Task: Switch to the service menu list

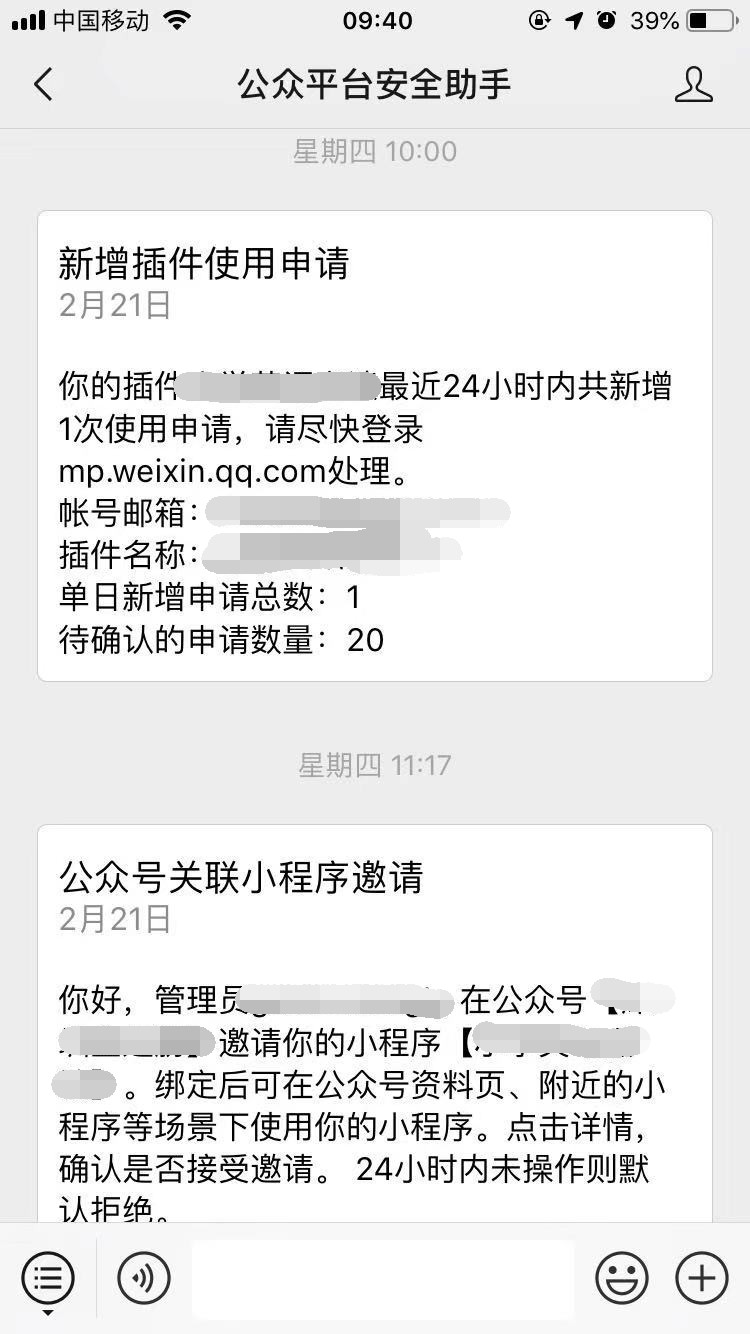Action: click(x=48, y=1277)
